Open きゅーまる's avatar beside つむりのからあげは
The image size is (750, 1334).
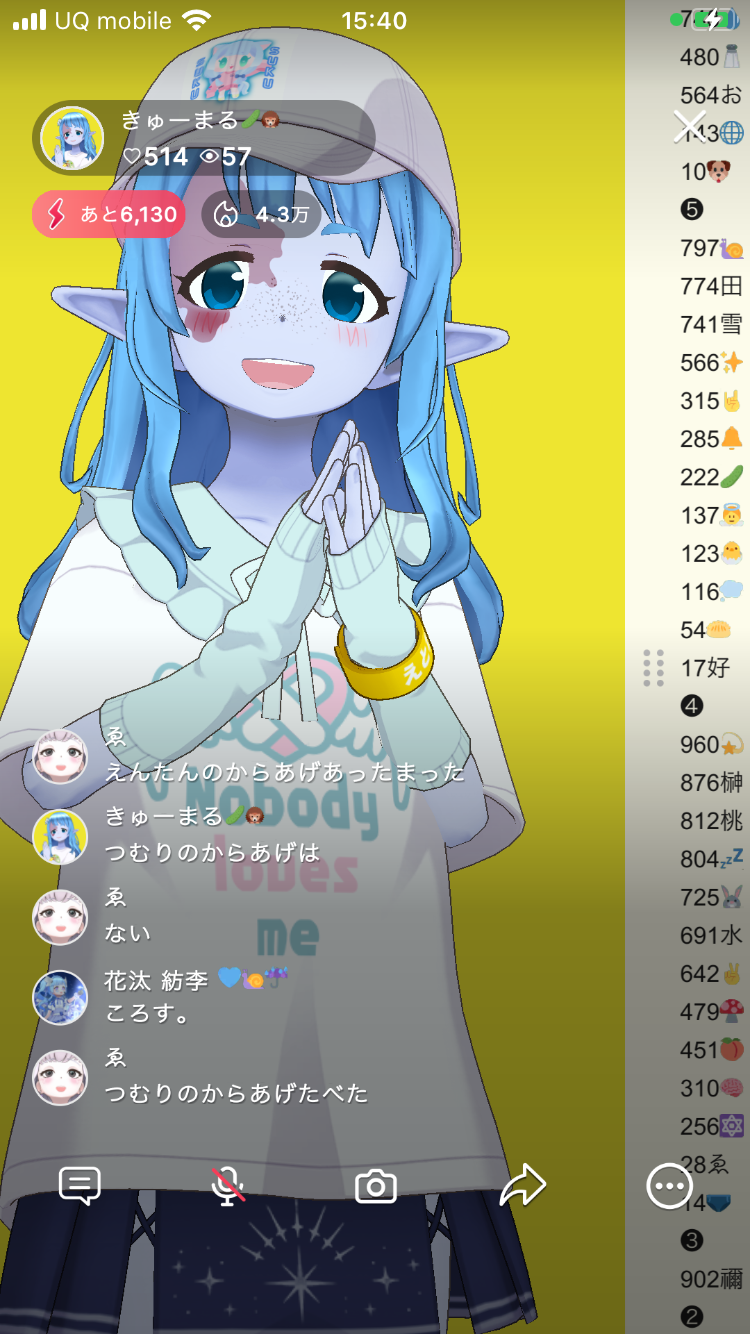60,836
